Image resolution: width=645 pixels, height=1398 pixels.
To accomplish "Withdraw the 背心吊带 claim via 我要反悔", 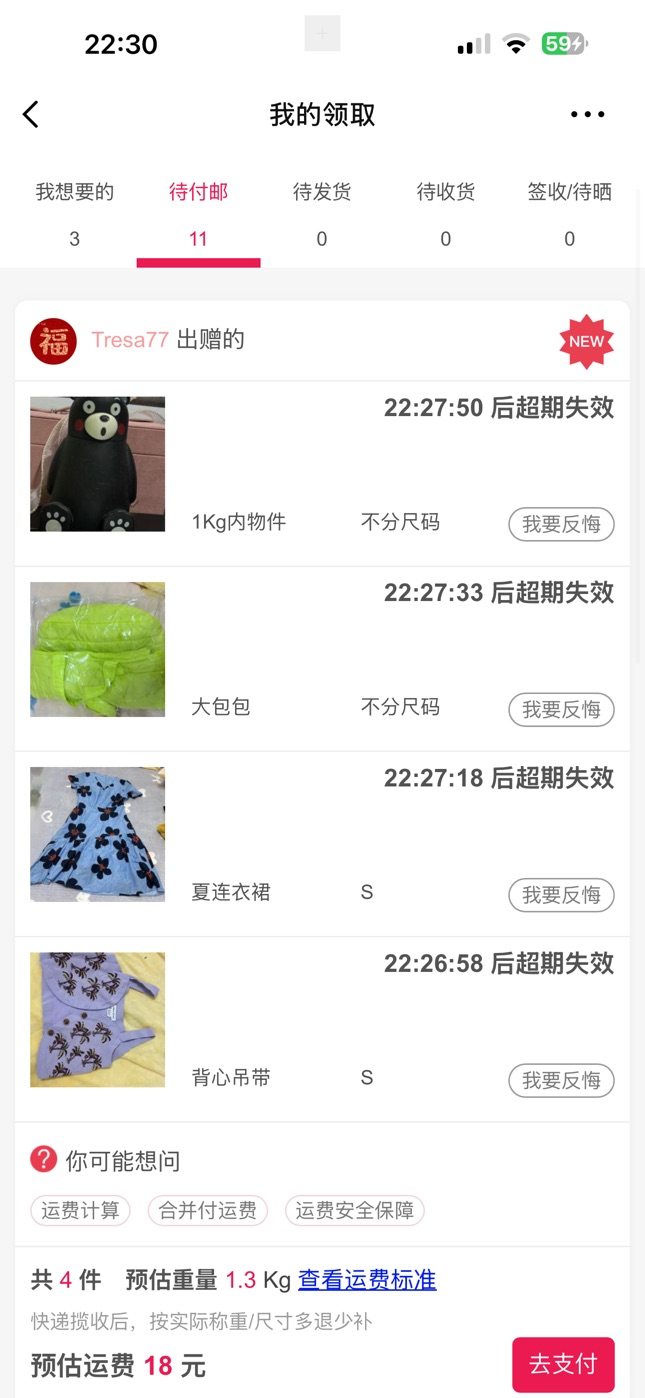I will pos(561,1080).
